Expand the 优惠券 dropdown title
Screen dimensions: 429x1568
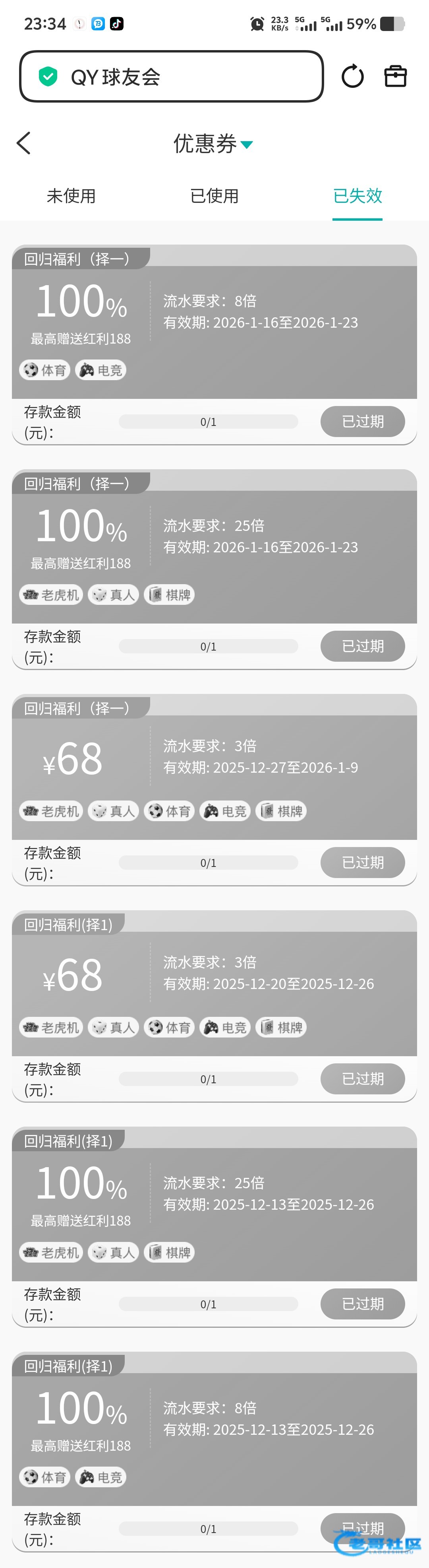[213, 144]
